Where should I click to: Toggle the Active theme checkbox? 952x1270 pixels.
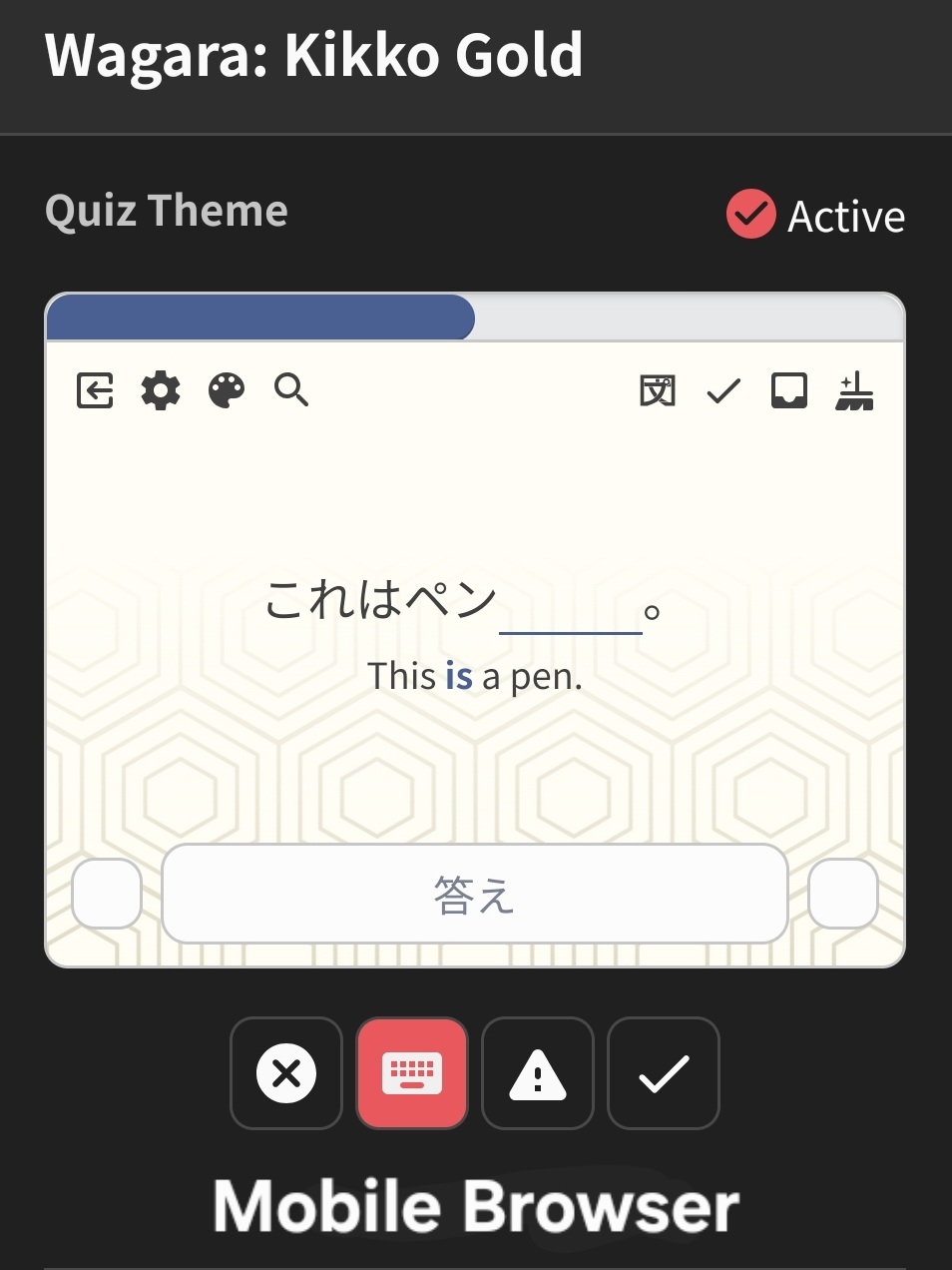[750, 215]
